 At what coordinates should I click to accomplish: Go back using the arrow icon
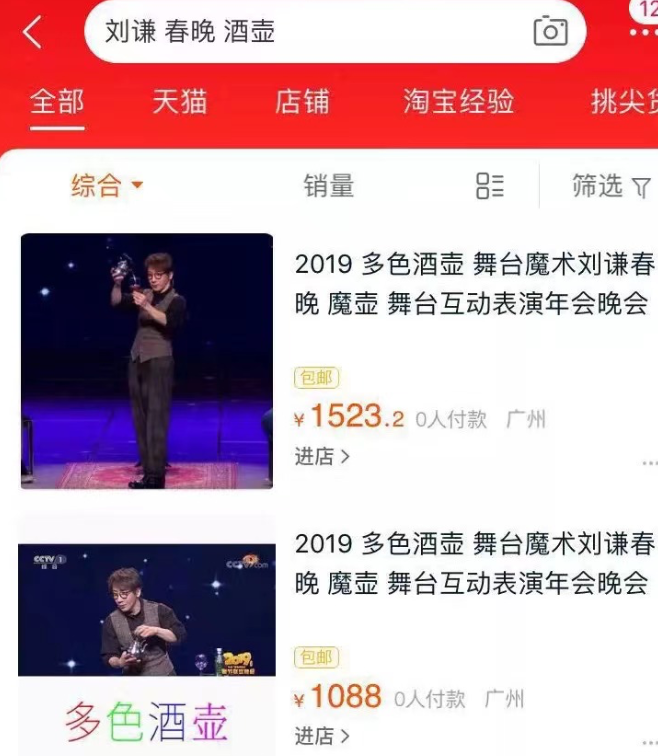point(33,32)
